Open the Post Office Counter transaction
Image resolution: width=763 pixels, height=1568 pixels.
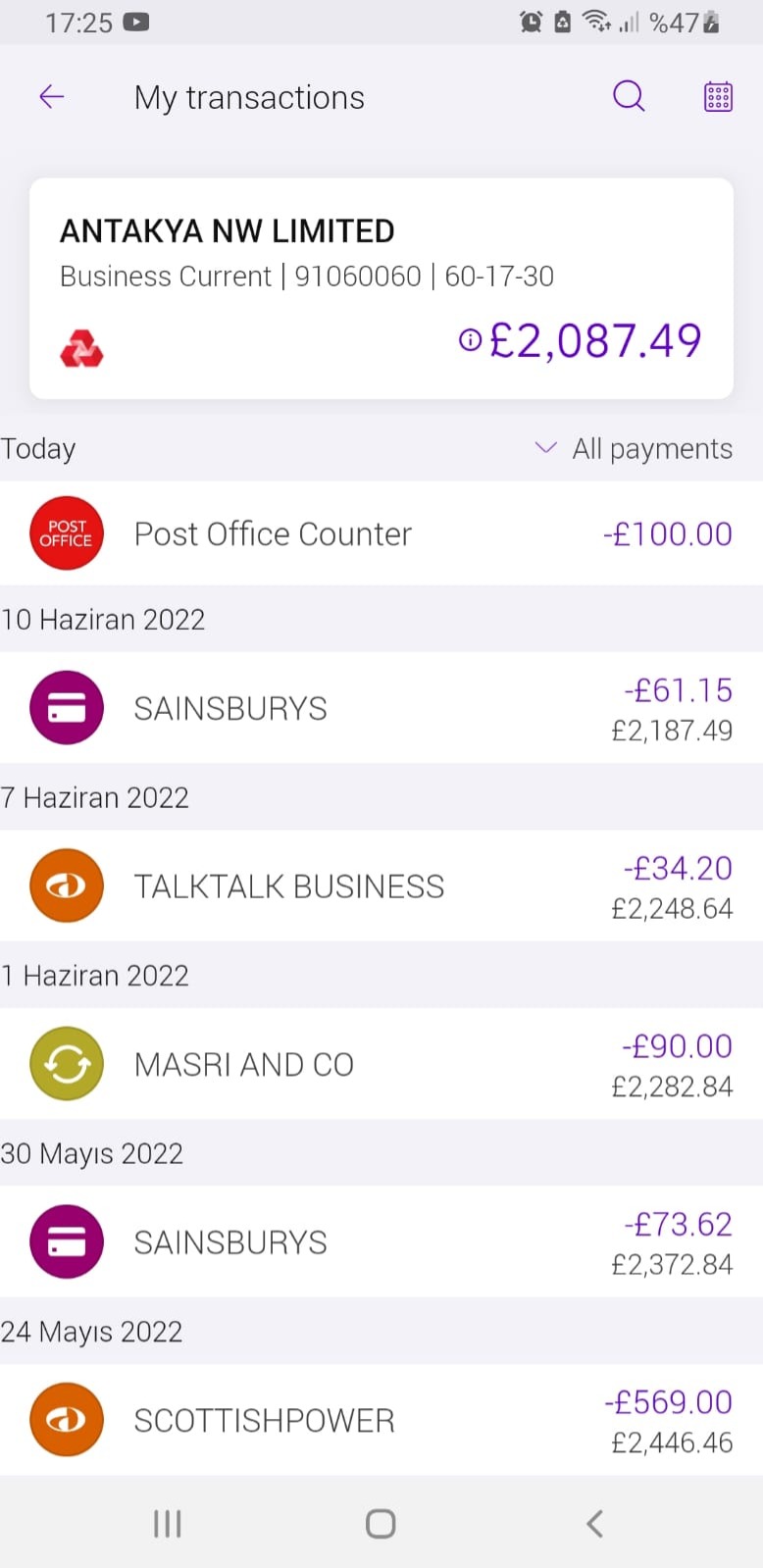pyautogui.click(x=381, y=533)
